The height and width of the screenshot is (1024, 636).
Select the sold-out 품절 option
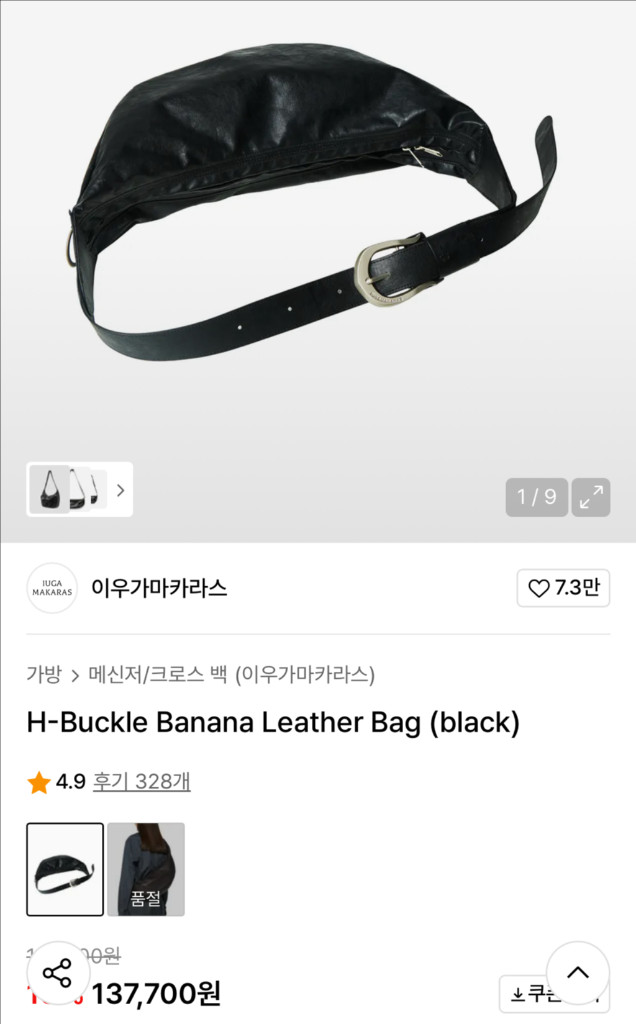[x=146, y=869]
